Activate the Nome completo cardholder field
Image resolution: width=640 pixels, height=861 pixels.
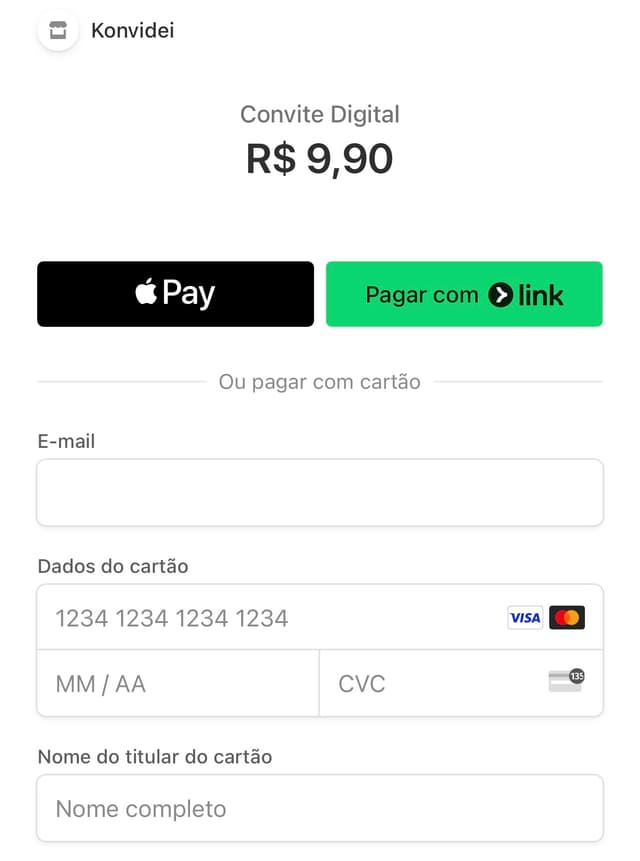point(320,808)
